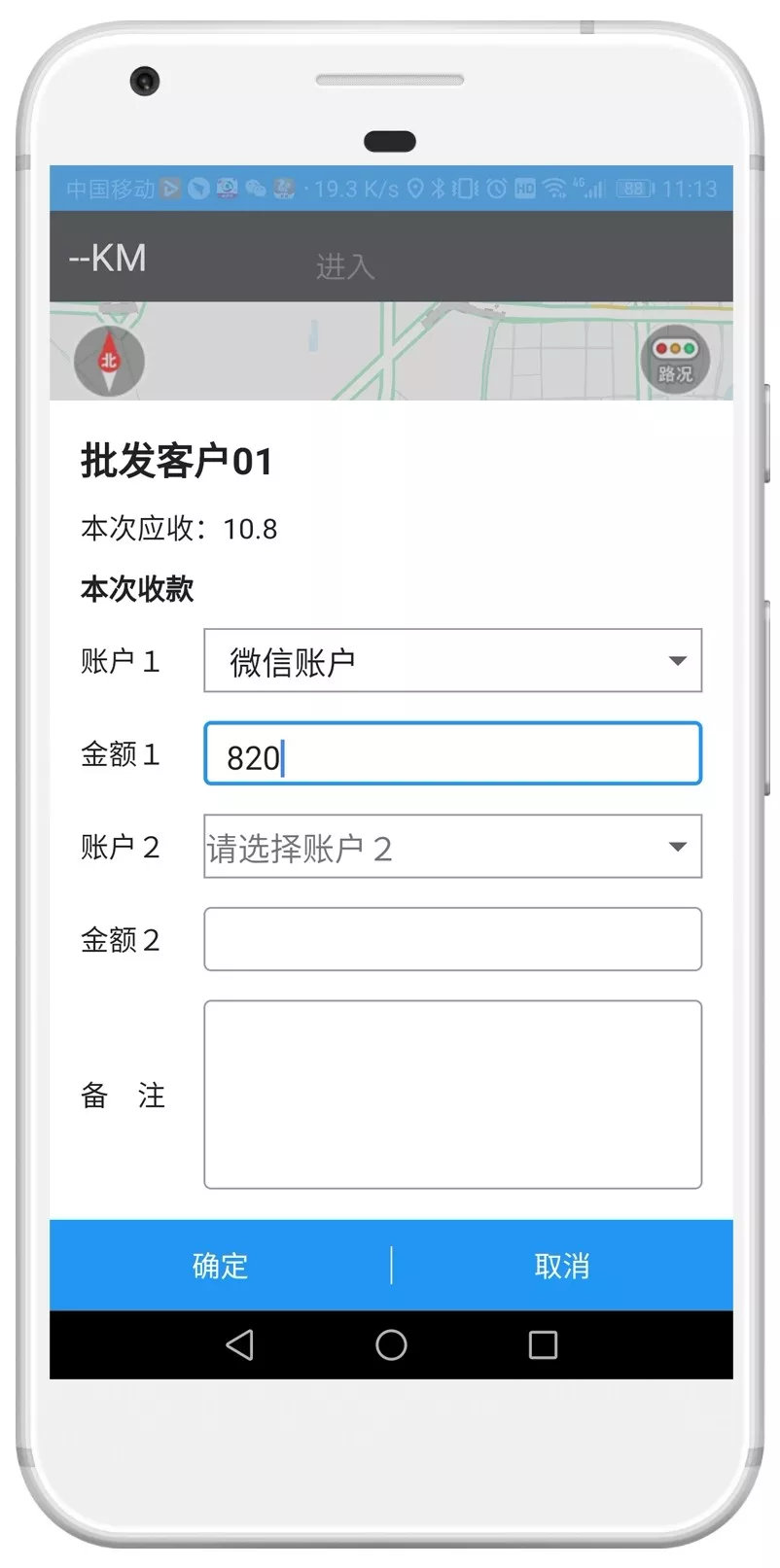Confirm payment with 确定 button
The width and height of the screenshot is (780, 1568).
coord(221,1266)
